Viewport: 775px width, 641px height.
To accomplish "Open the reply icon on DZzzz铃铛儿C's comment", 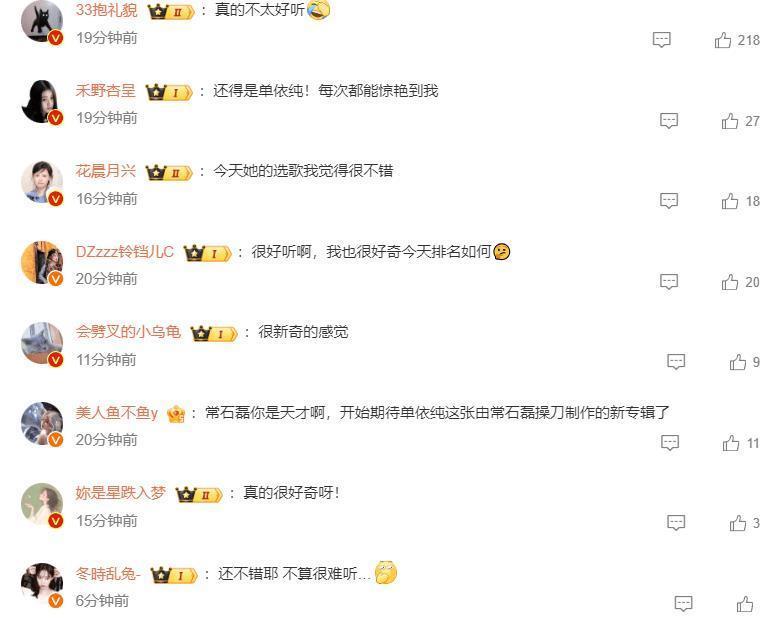I will (669, 282).
